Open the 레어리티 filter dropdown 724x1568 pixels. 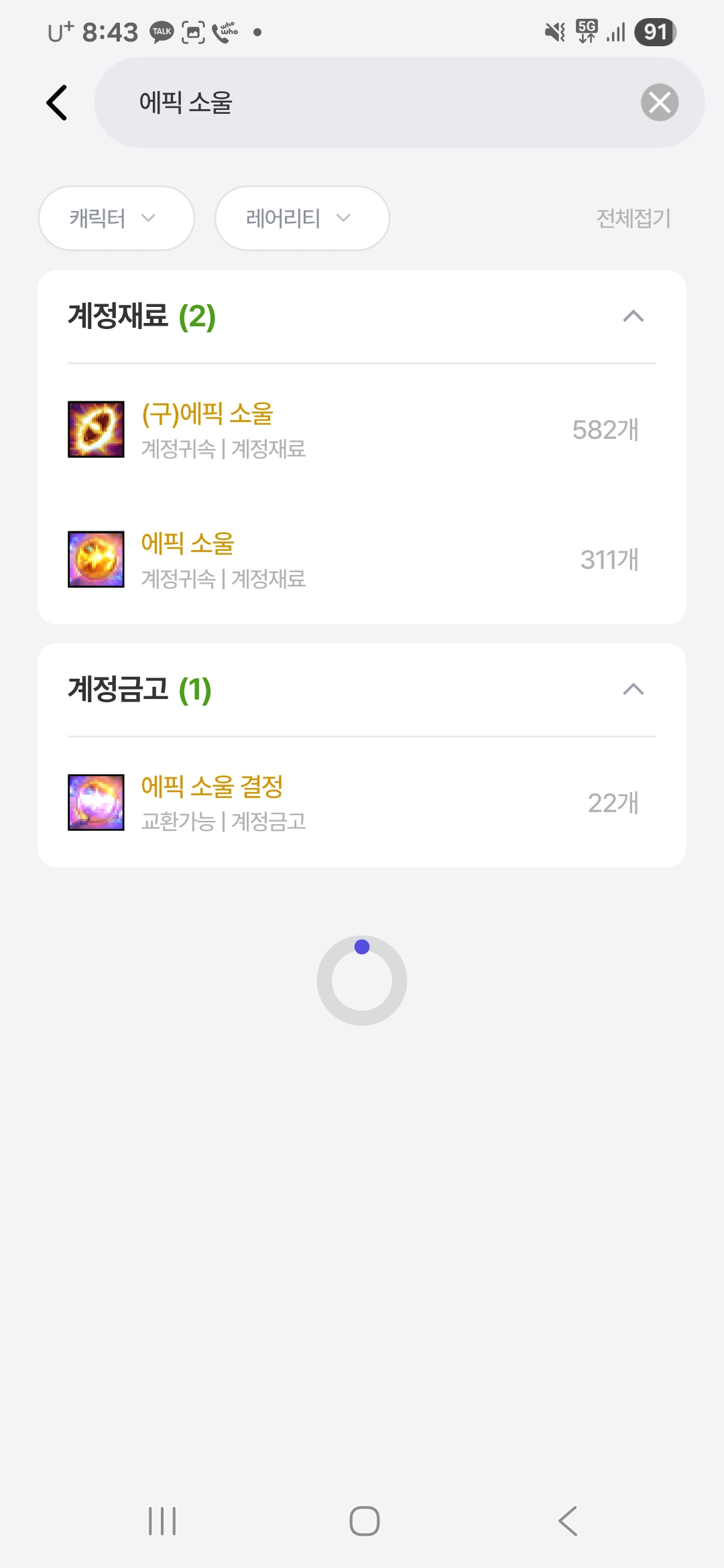(302, 218)
